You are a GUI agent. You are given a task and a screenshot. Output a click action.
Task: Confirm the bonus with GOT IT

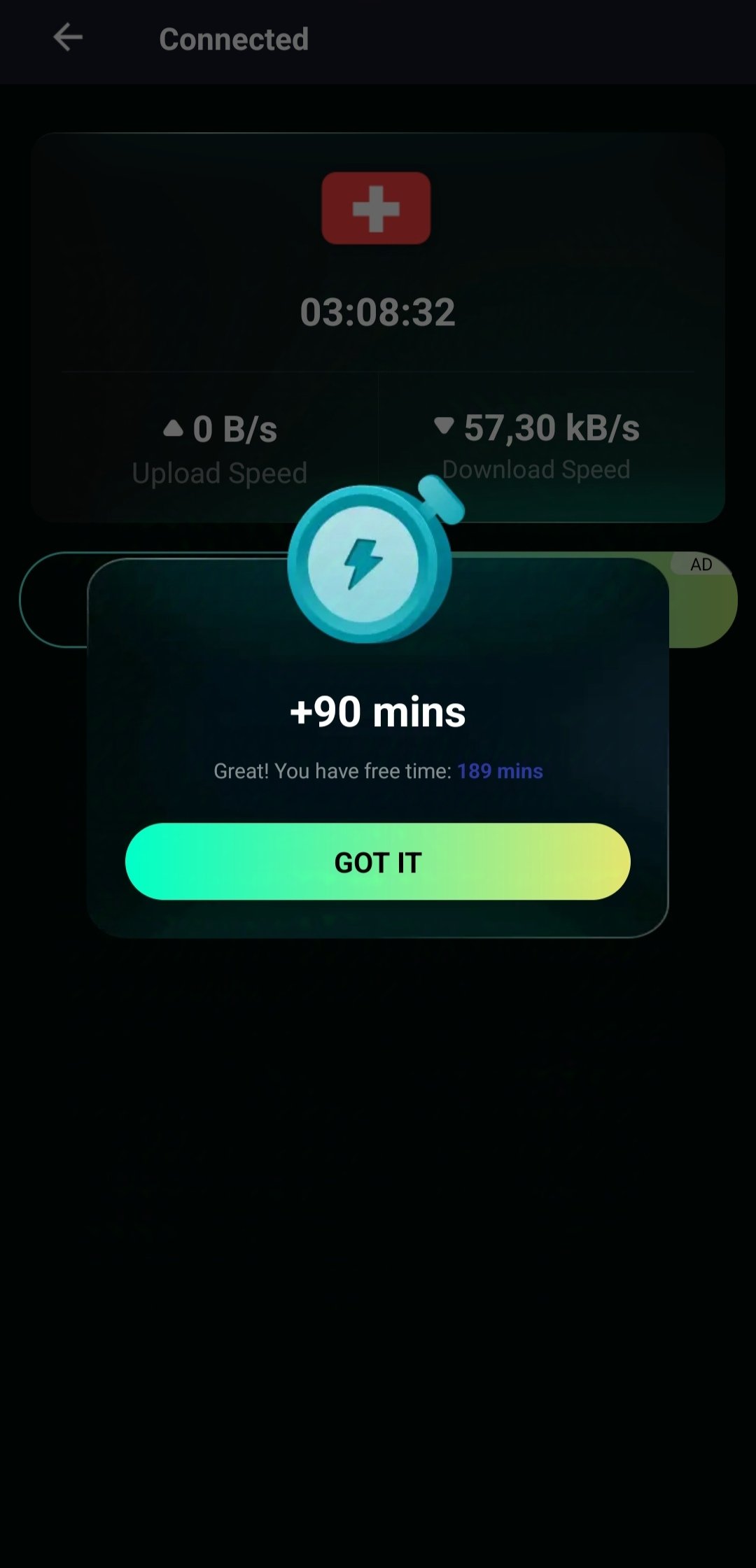click(377, 861)
